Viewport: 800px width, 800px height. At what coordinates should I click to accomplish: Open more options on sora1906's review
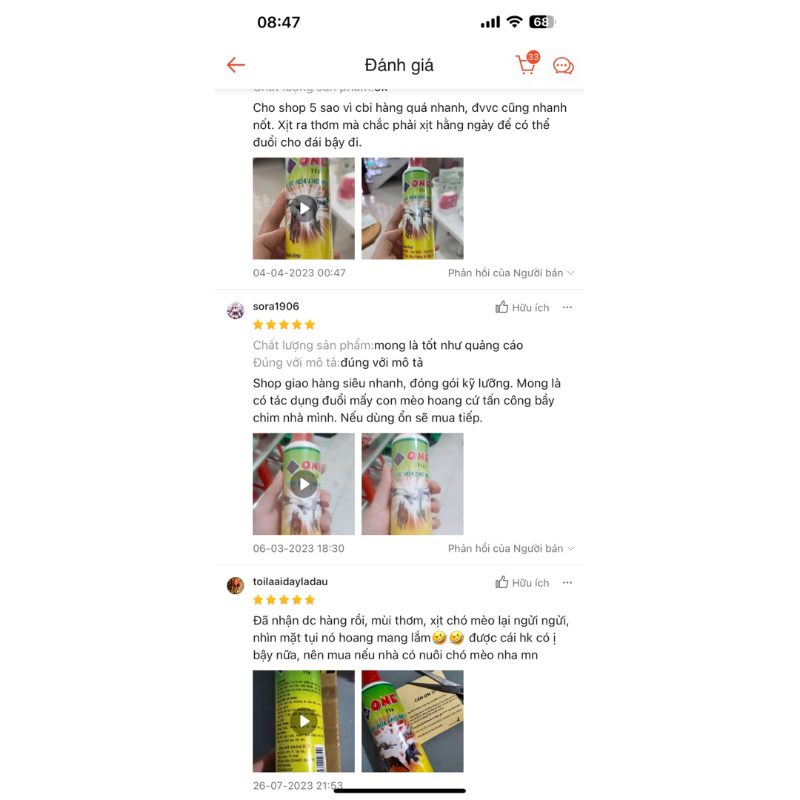point(568,308)
